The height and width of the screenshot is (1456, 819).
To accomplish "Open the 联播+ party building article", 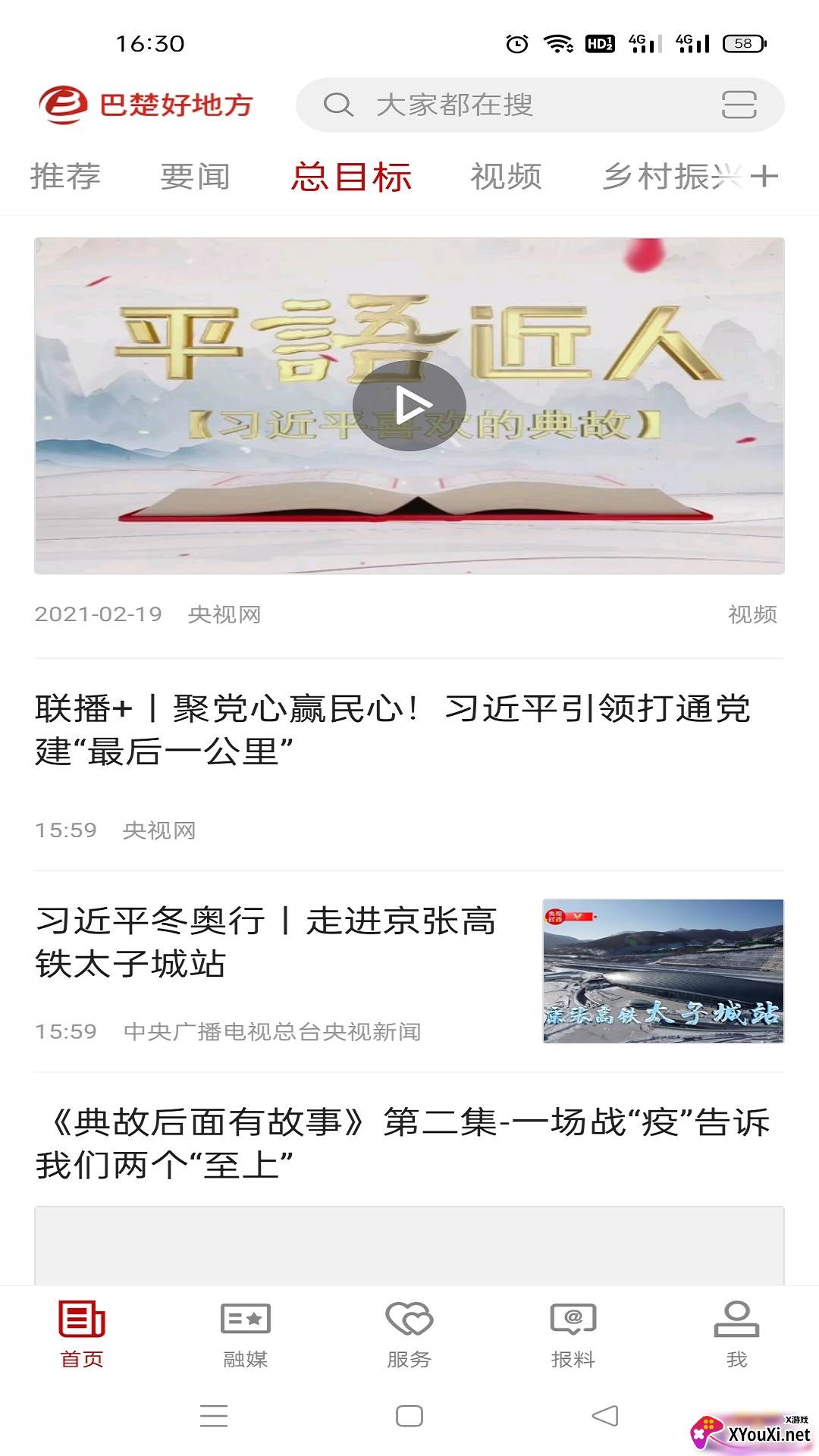I will tap(394, 728).
